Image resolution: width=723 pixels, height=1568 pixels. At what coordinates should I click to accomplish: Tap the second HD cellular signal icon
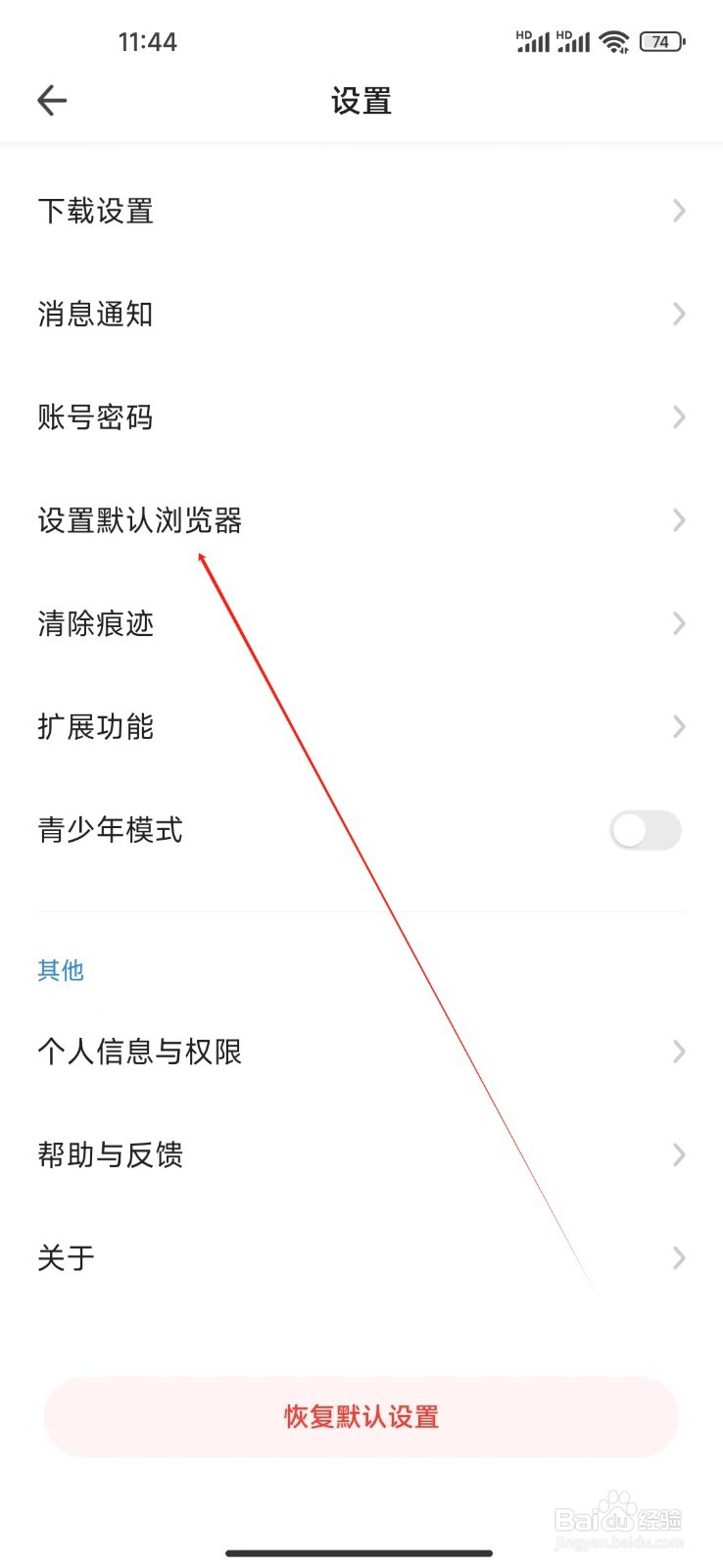[574, 41]
